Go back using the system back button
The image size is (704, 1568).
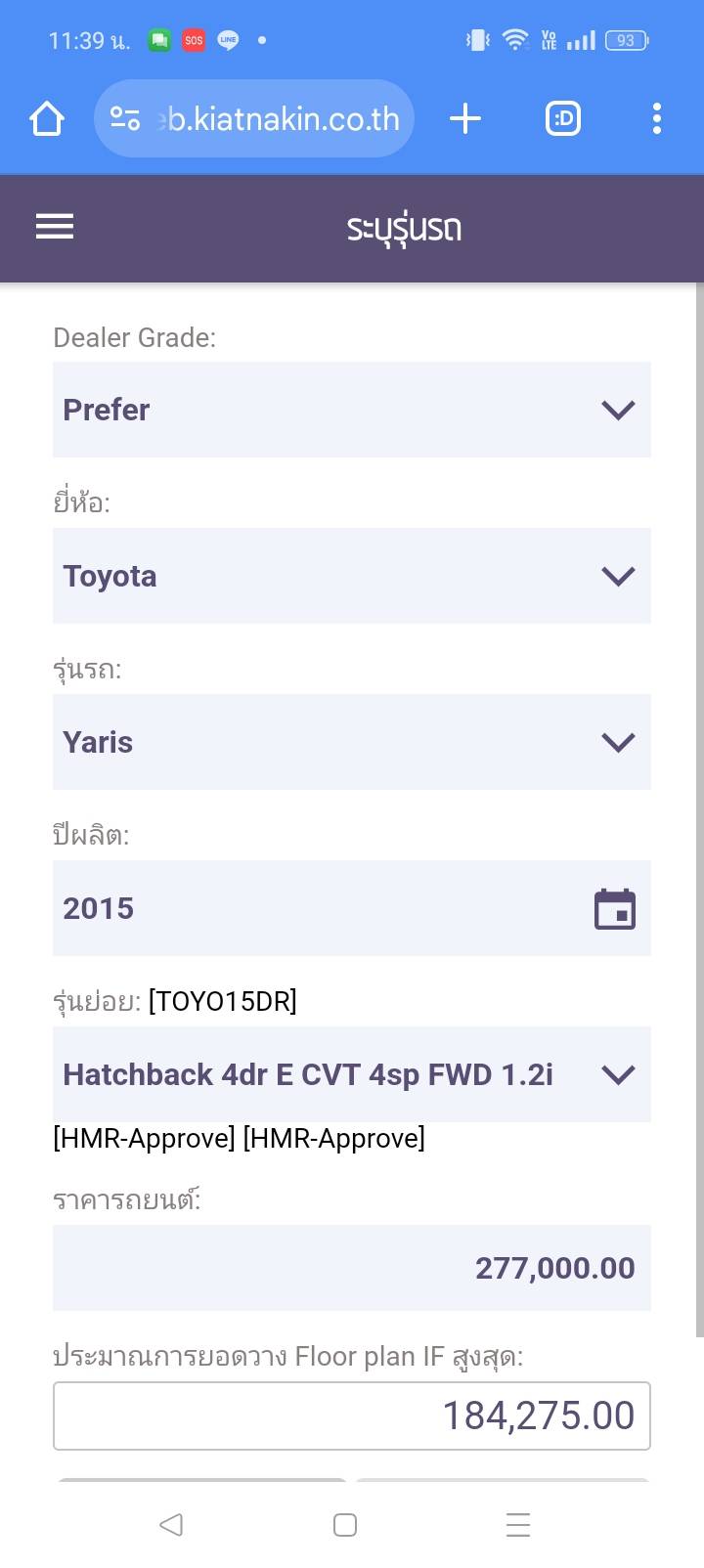click(171, 1524)
